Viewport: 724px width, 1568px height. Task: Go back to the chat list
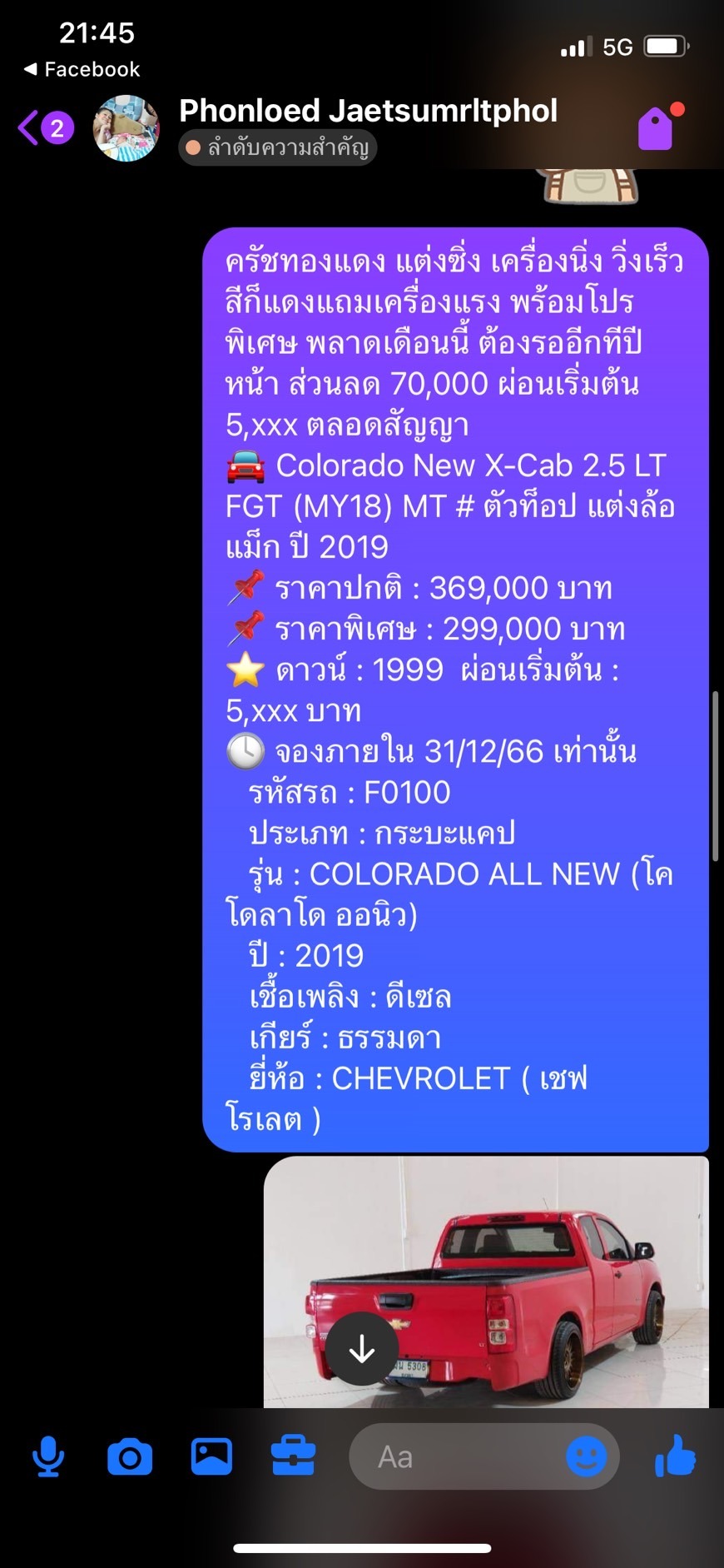click(30, 127)
